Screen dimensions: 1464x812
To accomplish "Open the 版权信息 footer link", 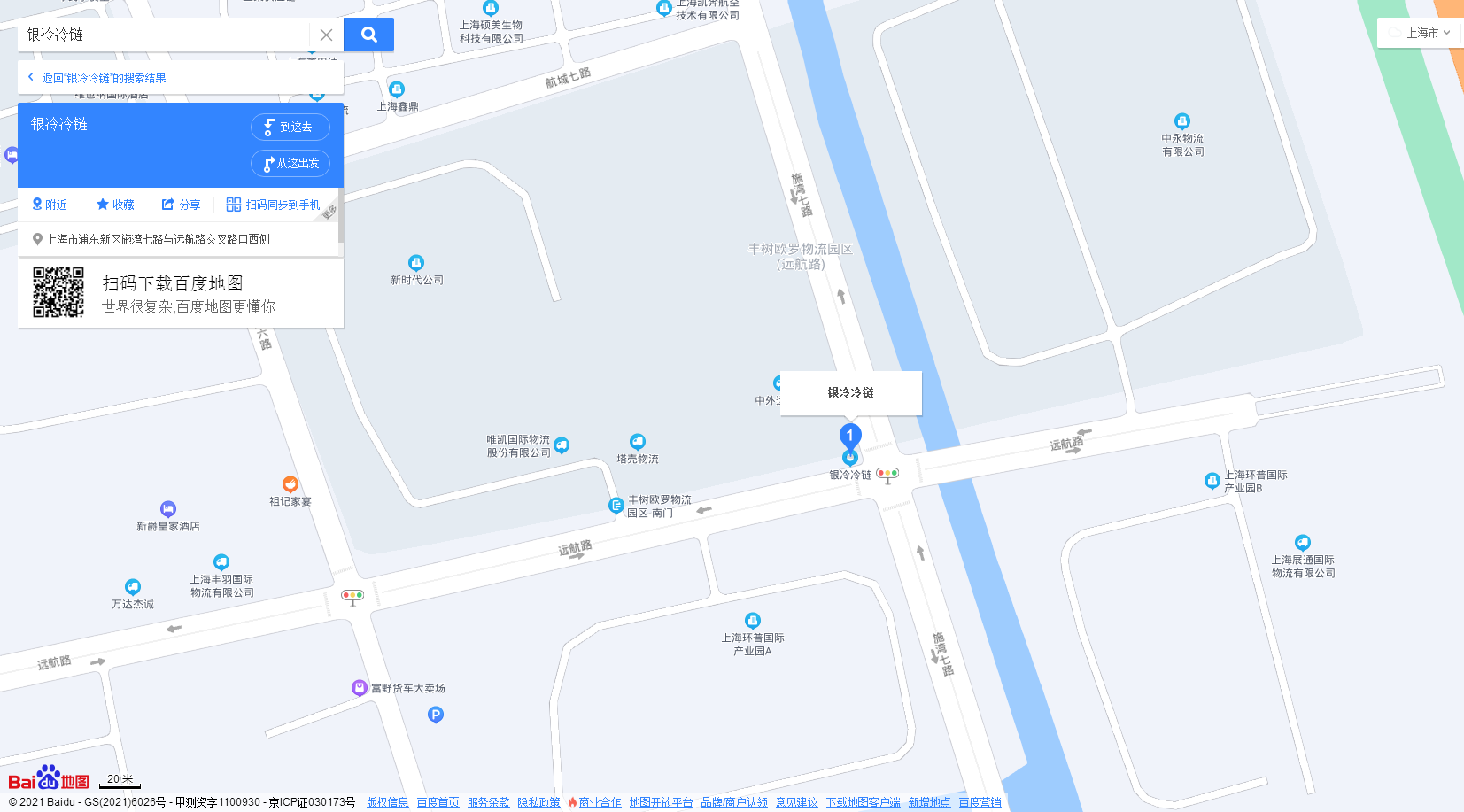I will (387, 802).
